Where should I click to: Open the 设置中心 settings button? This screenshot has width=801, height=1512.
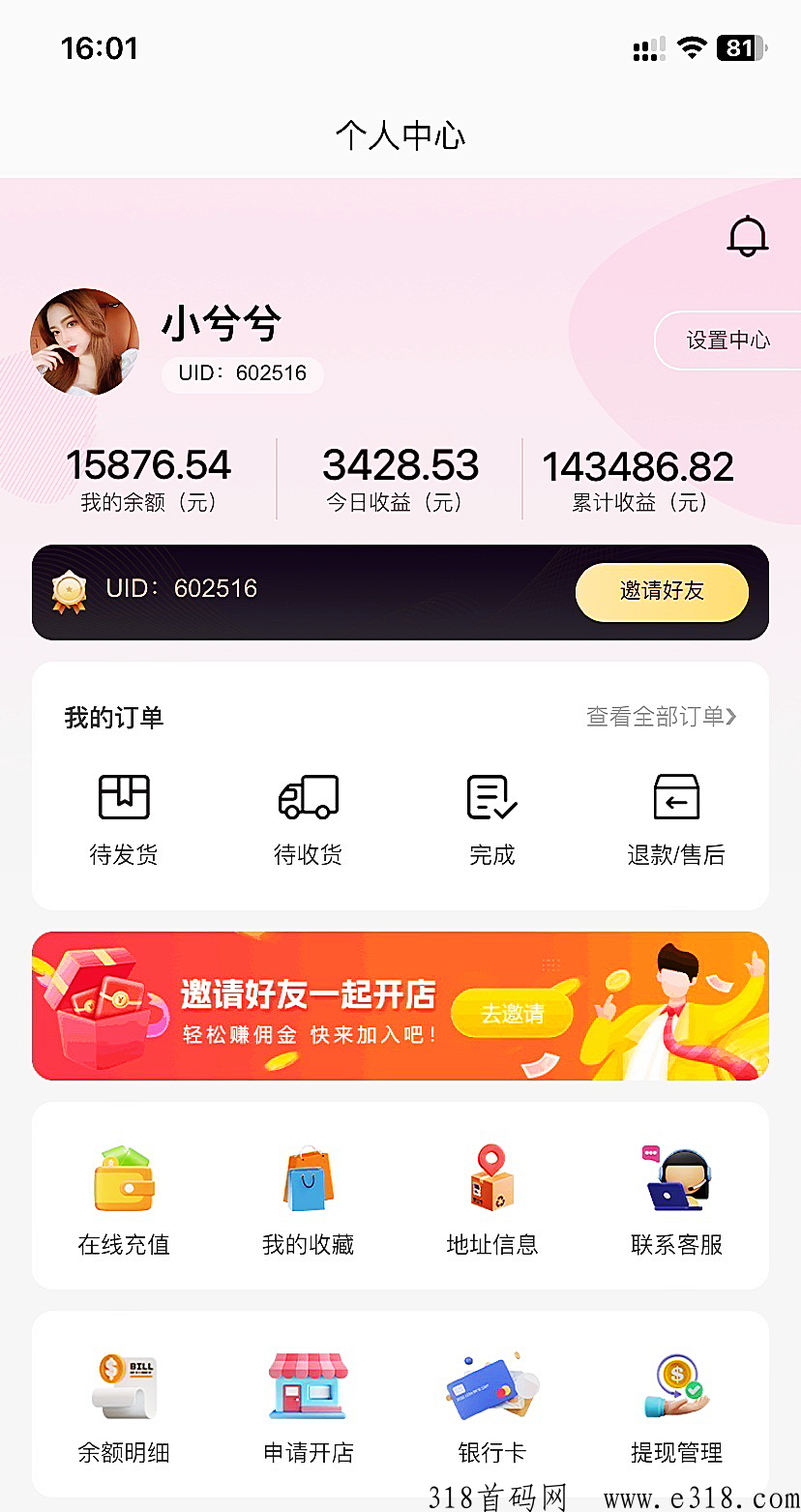727,341
